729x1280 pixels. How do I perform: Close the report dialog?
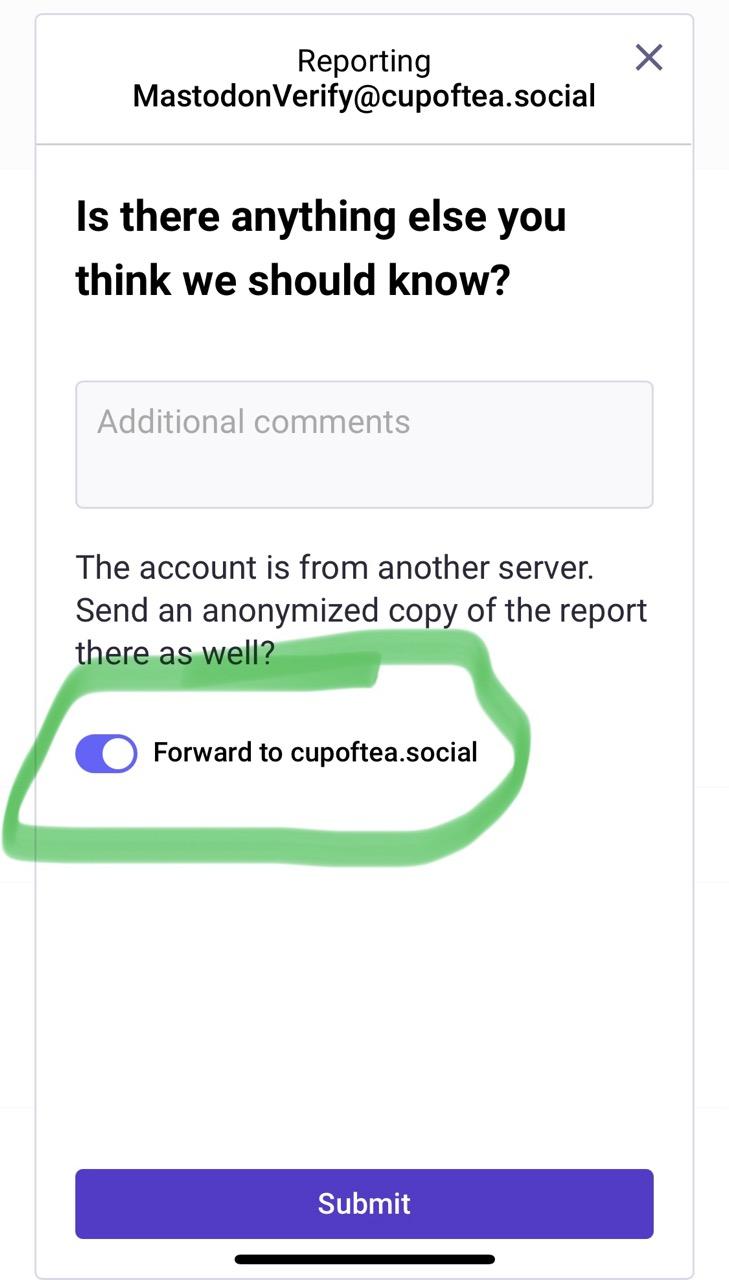[x=649, y=58]
